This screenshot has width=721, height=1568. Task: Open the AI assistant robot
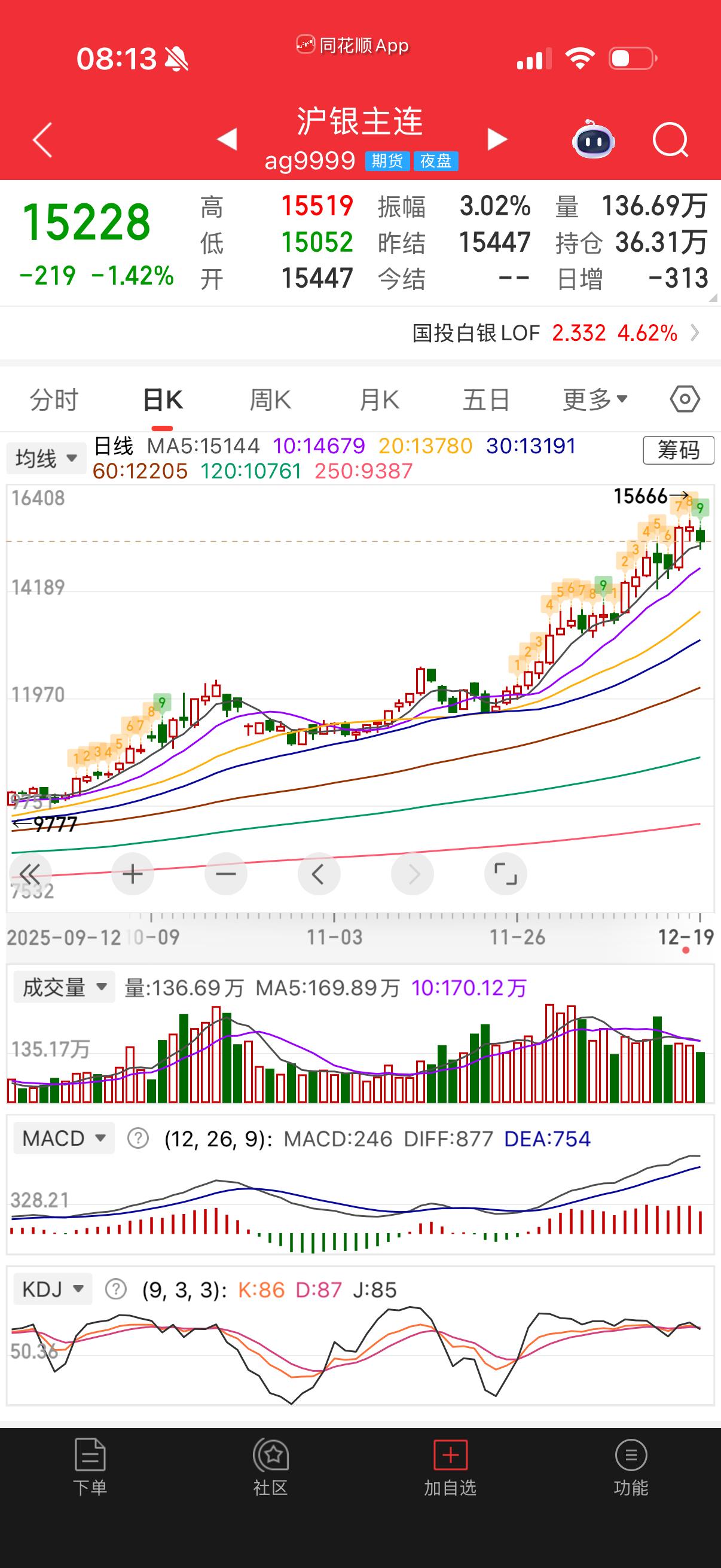pyautogui.click(x=592, y=140)
